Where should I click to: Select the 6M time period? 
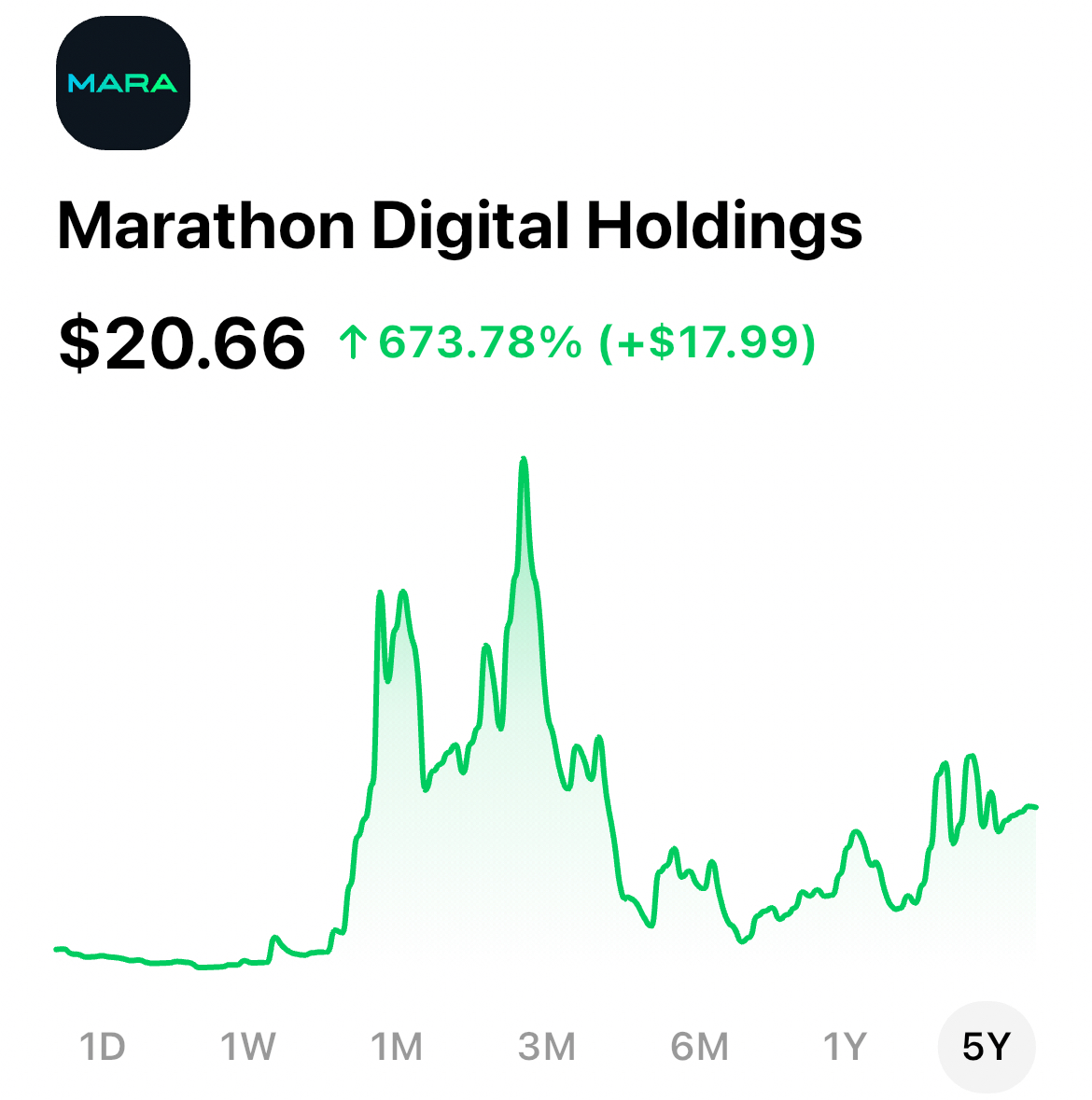(697, 1047)
